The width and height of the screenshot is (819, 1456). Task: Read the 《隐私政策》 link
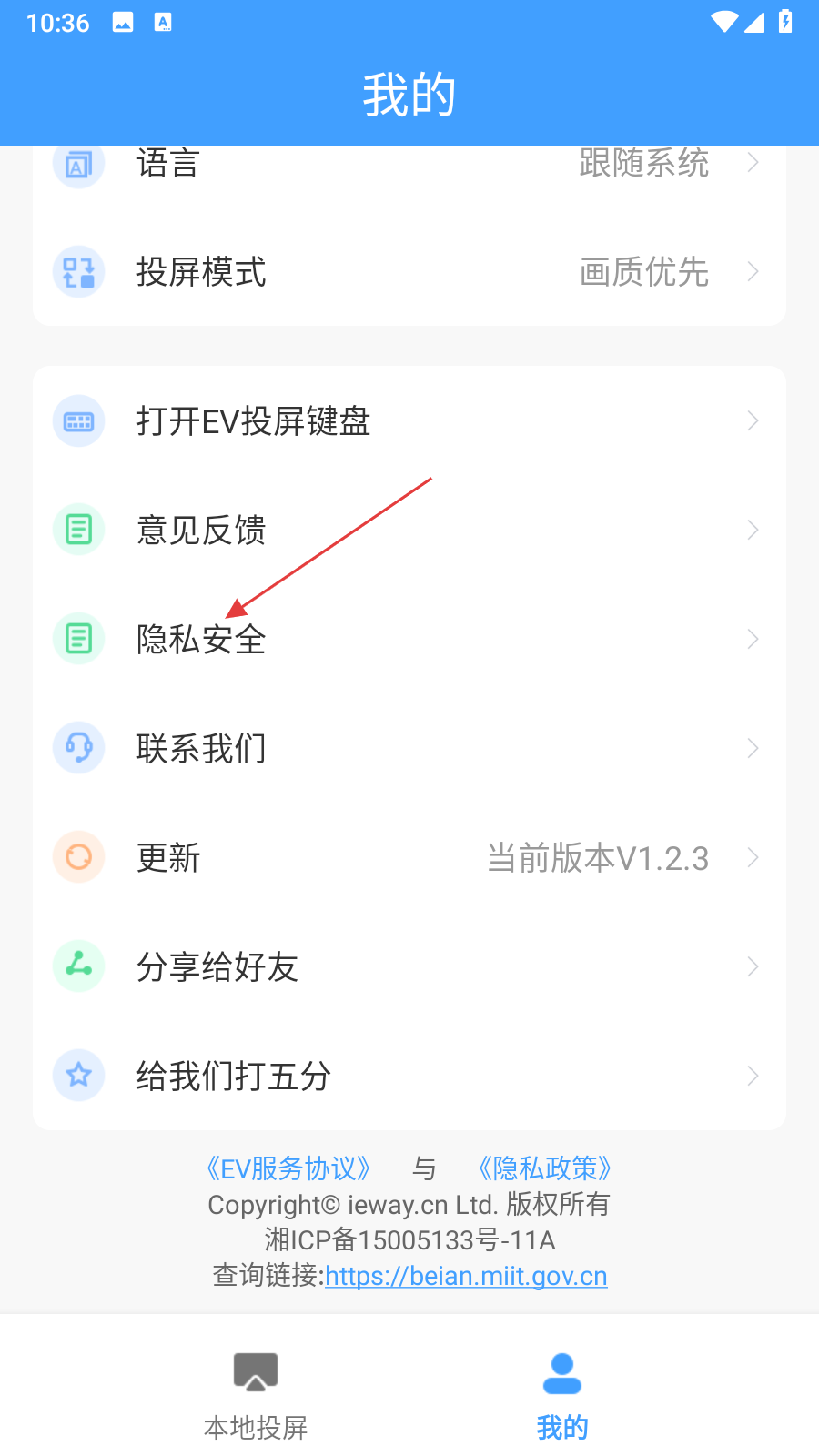click(544, 1168)
